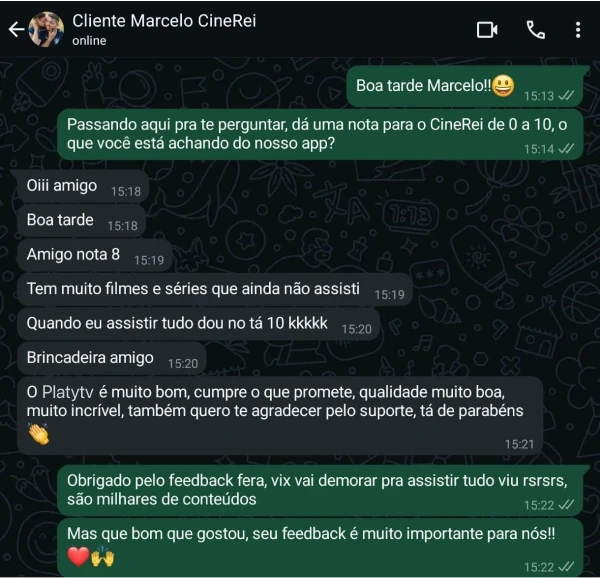View Marcelo's profile picture

(x=46, y=30)
